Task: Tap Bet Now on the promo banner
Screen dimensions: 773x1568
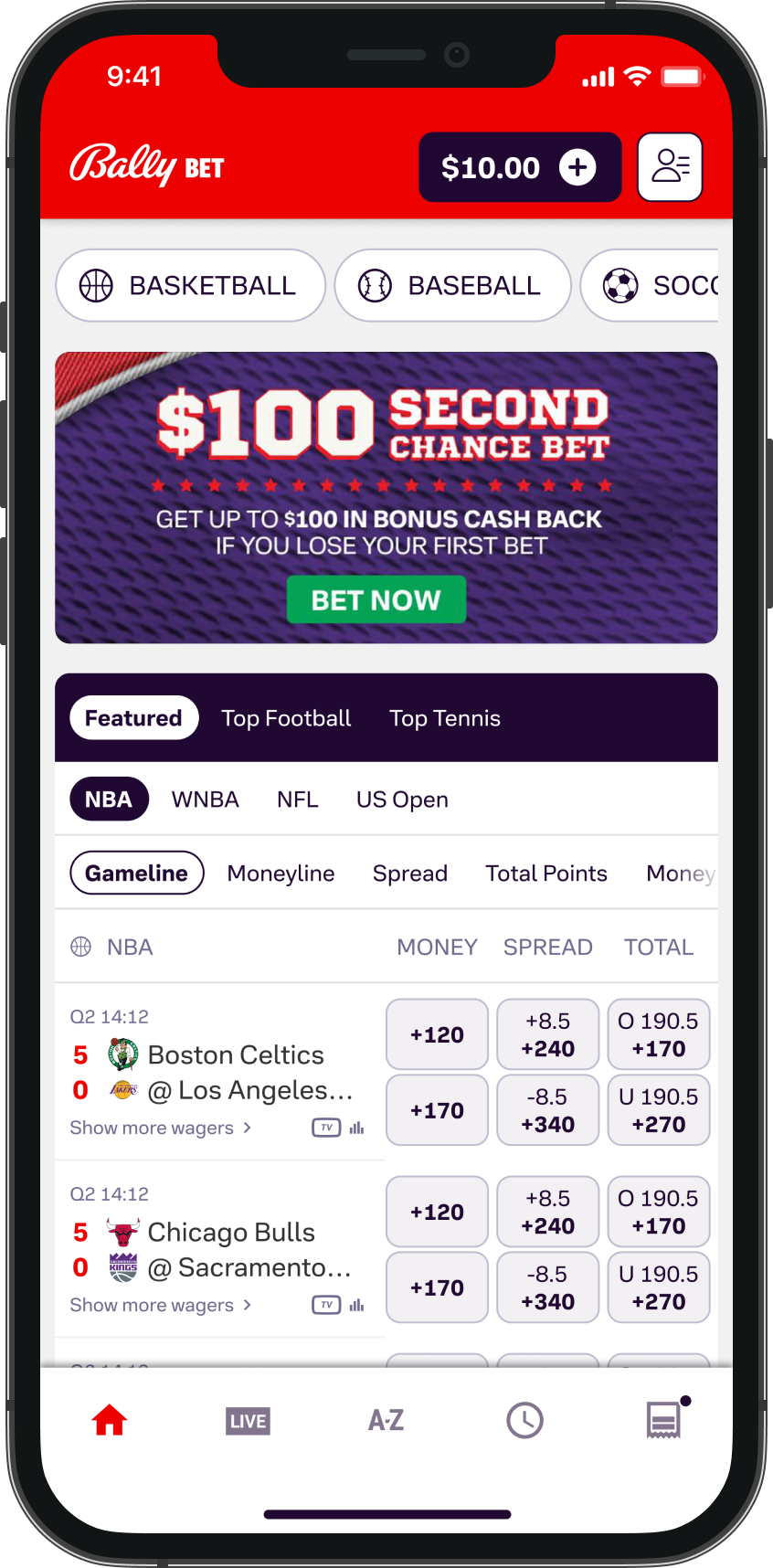Action: point(376,599)
